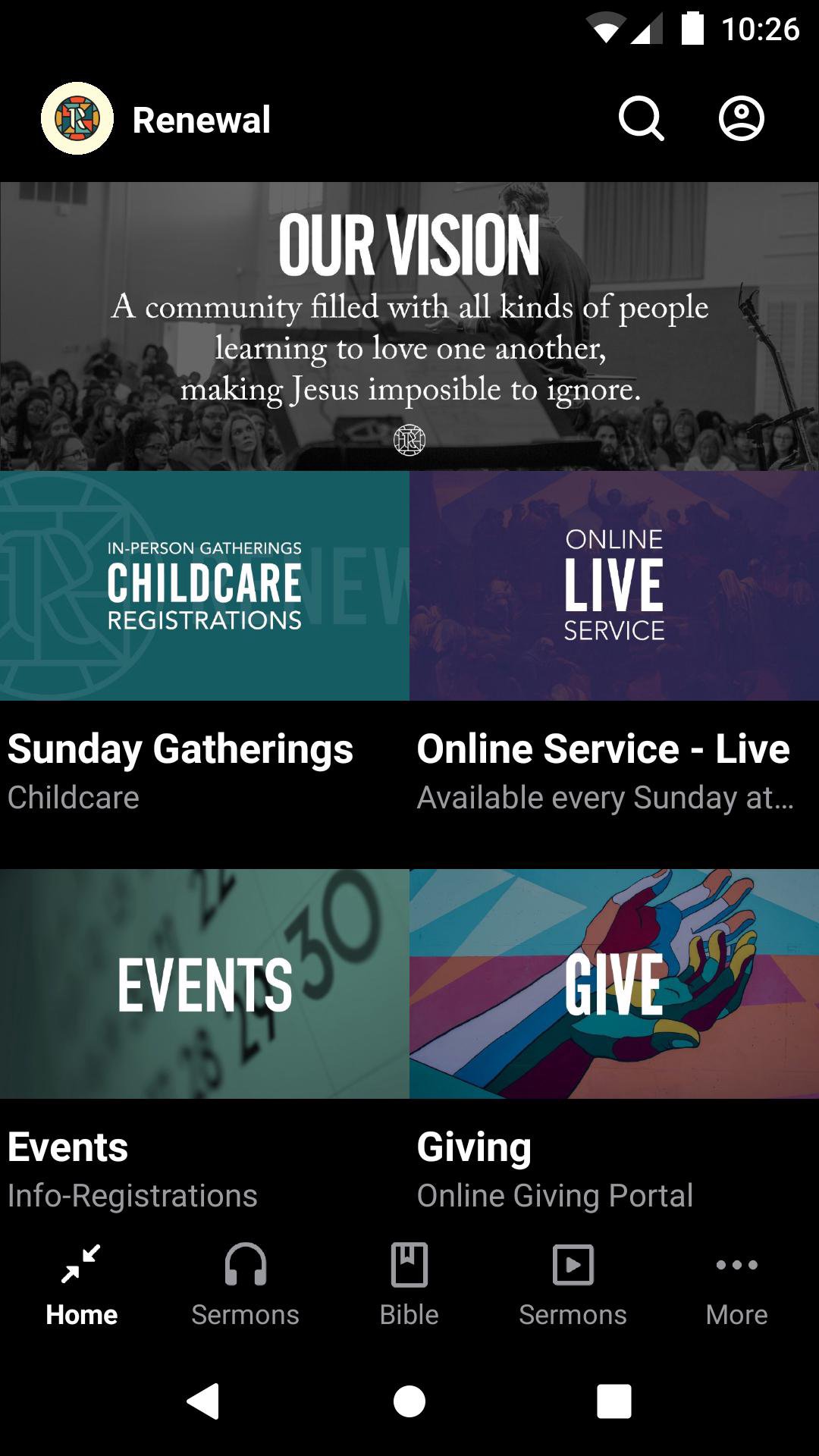Switch to Sermons tab with headphones icon

[x=246, y=1285]
